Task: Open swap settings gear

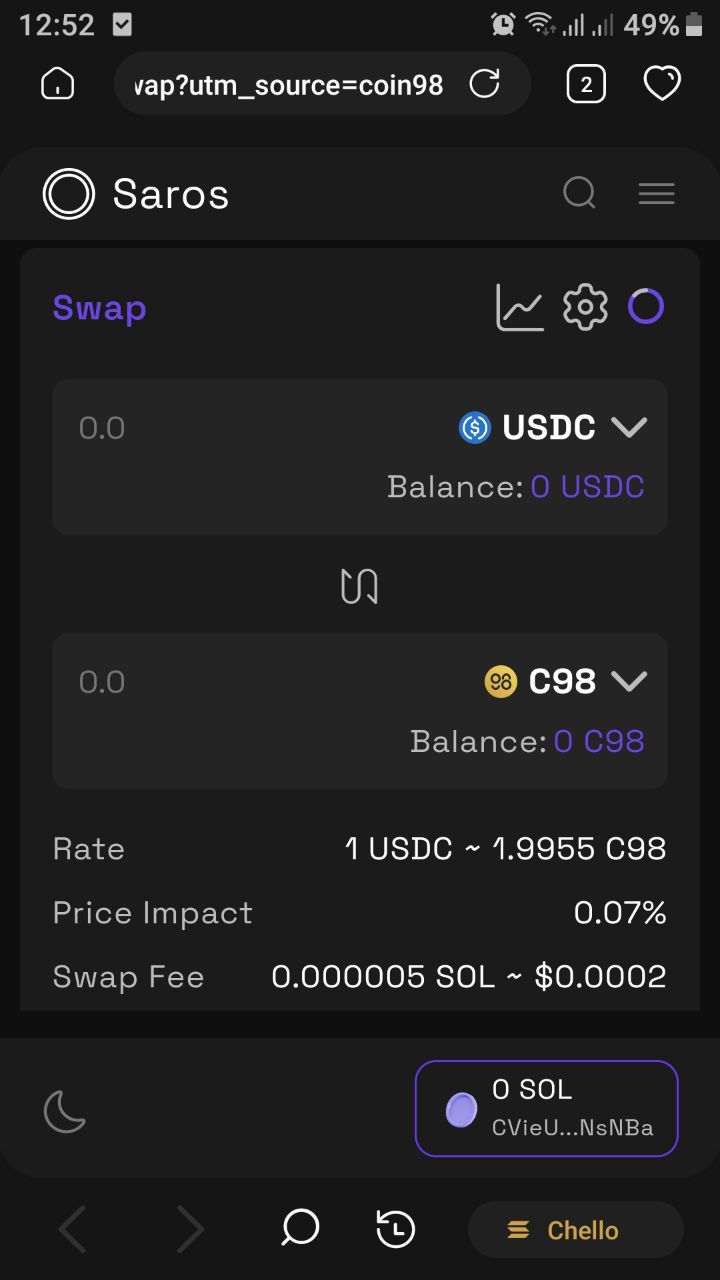Action: pyautogui.click(x=585, y=307)
